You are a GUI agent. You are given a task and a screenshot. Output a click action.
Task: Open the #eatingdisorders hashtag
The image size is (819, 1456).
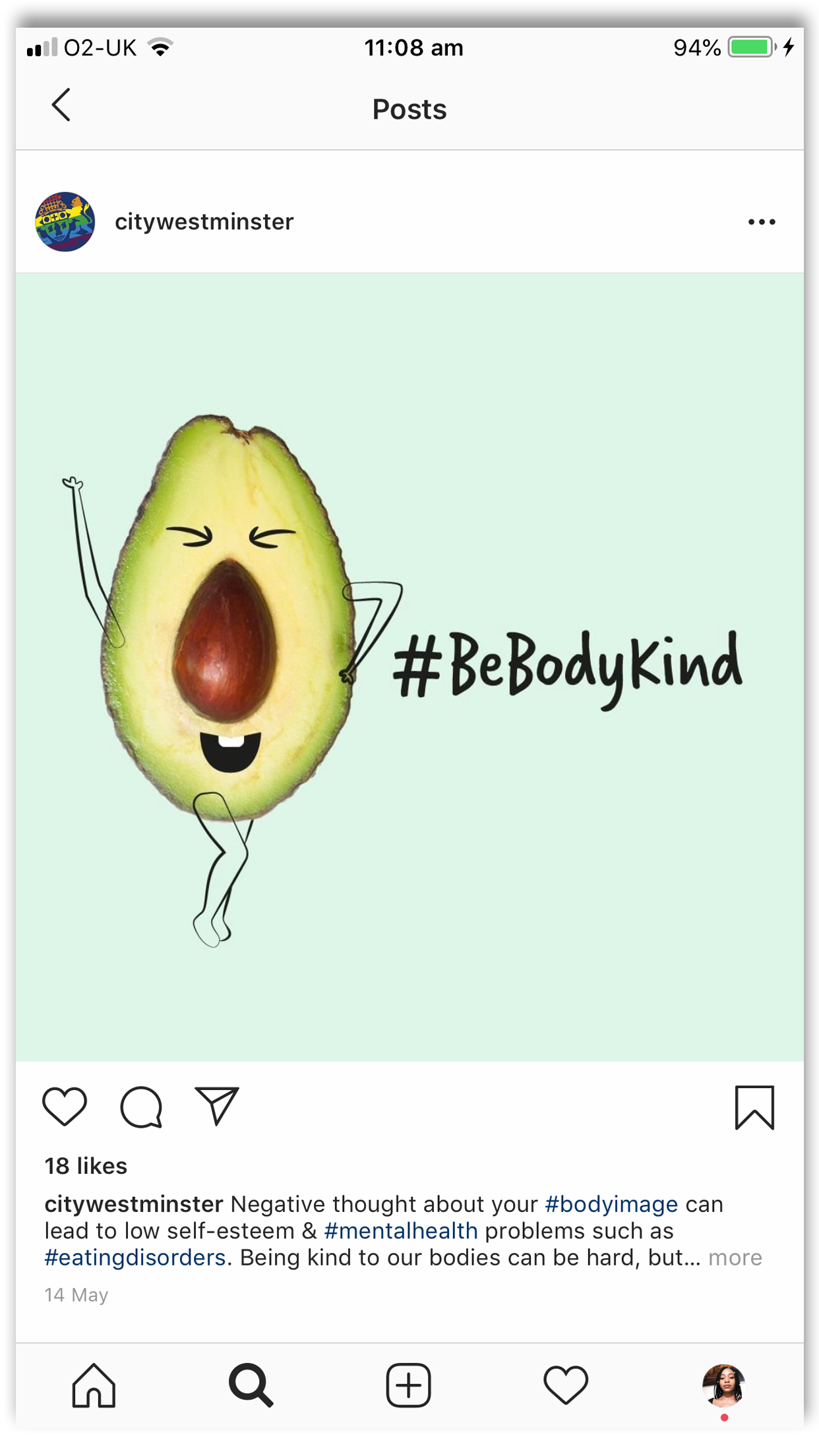135,1258
